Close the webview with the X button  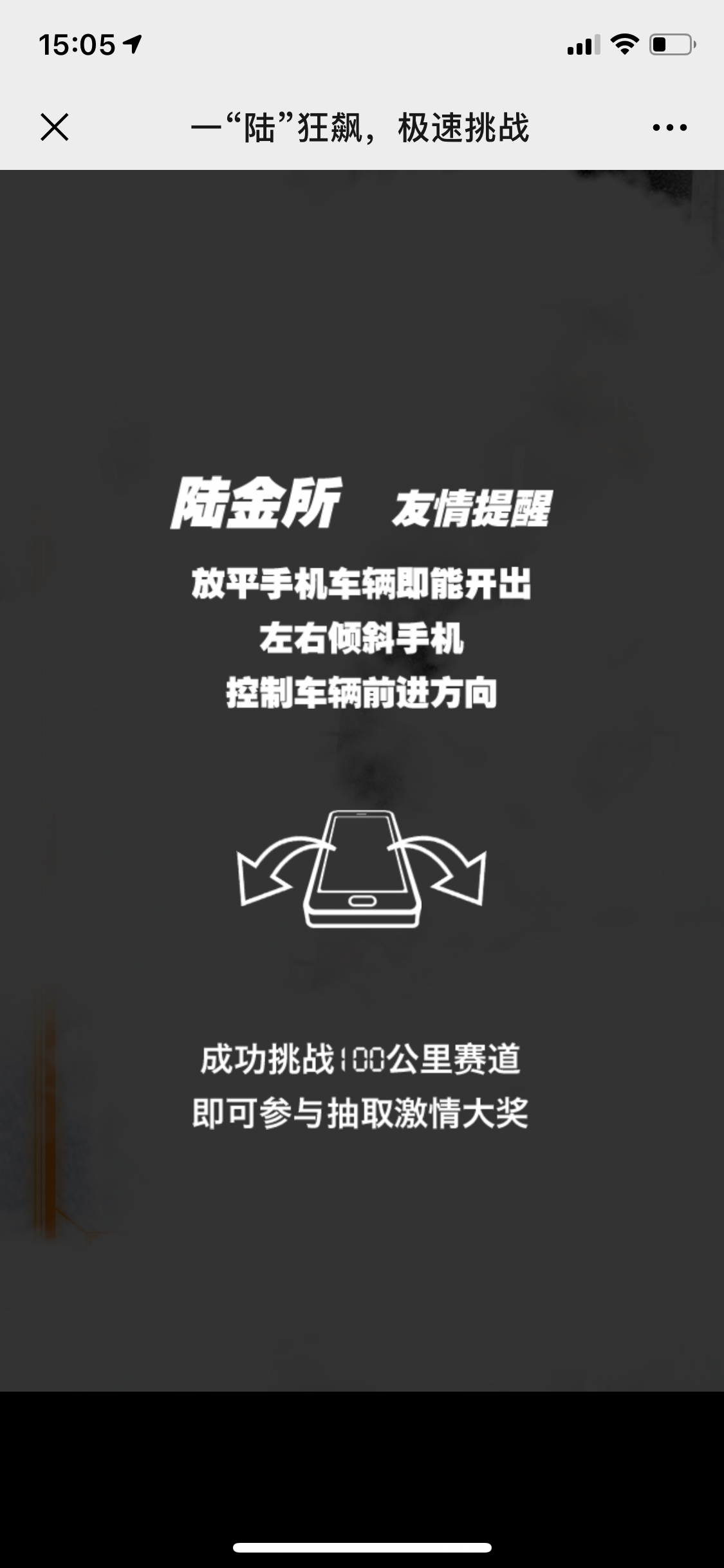(55, 127)
